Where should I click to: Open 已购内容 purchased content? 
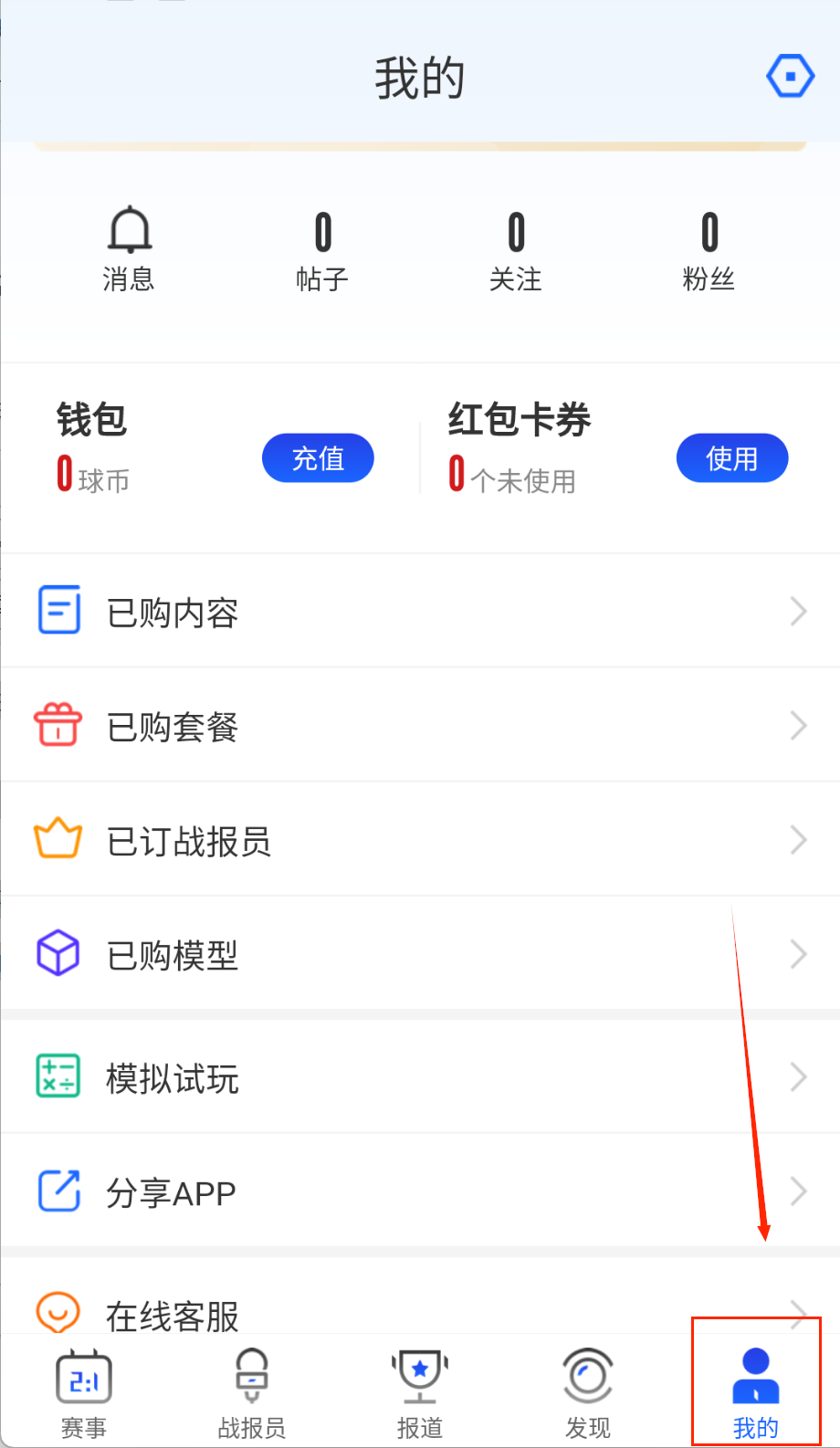point(420,612)
